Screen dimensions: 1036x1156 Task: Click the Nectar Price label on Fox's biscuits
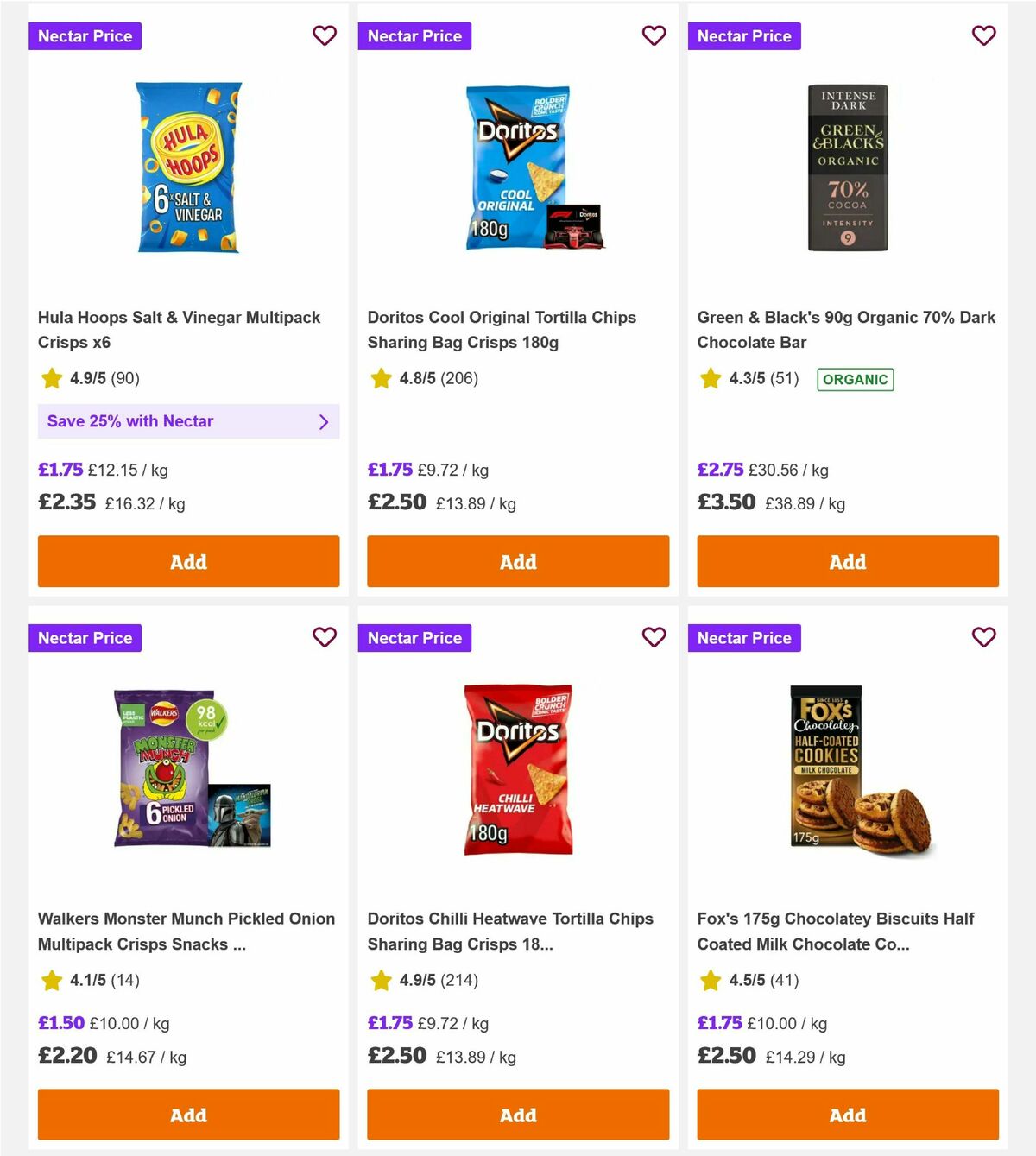click(x=744, y=637)
